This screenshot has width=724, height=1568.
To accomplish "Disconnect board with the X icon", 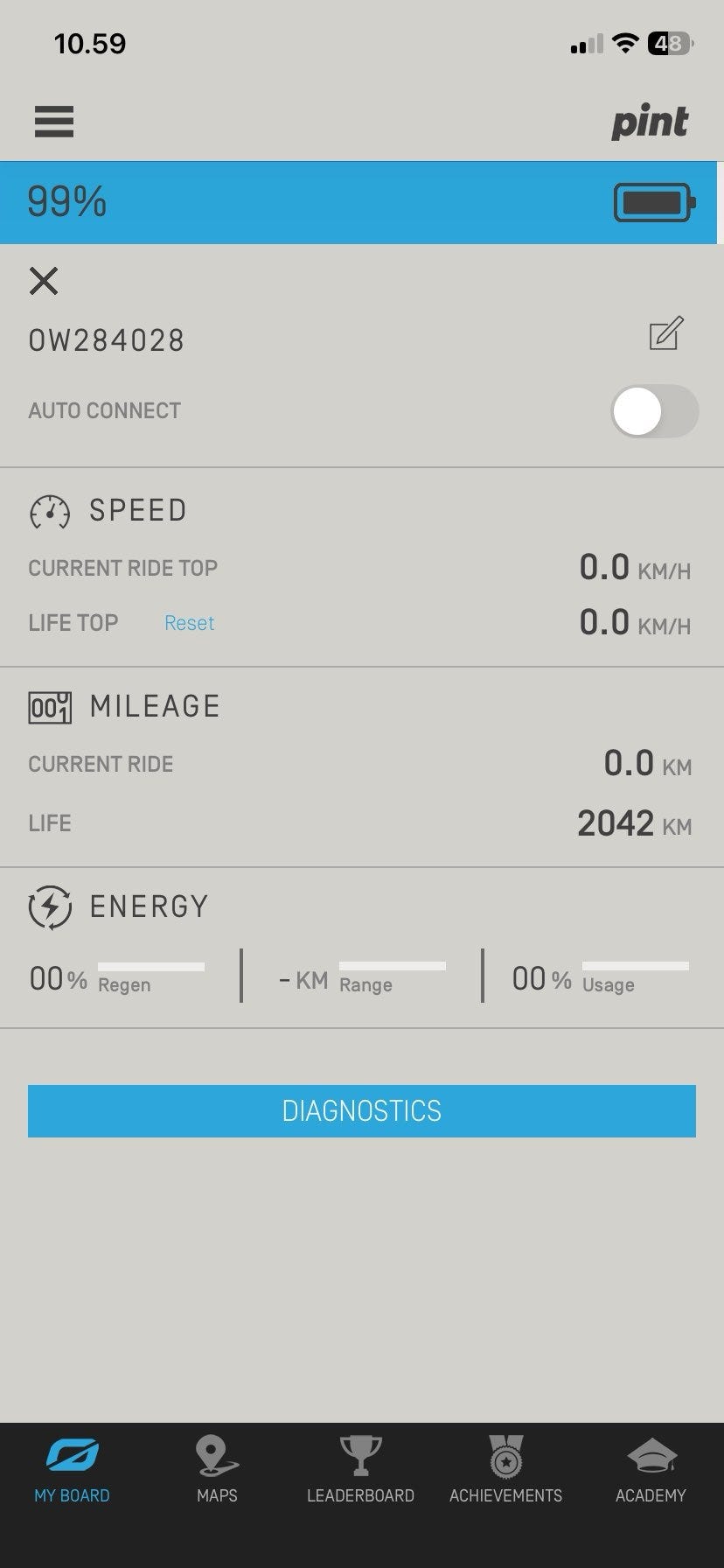I will (44, 281).
